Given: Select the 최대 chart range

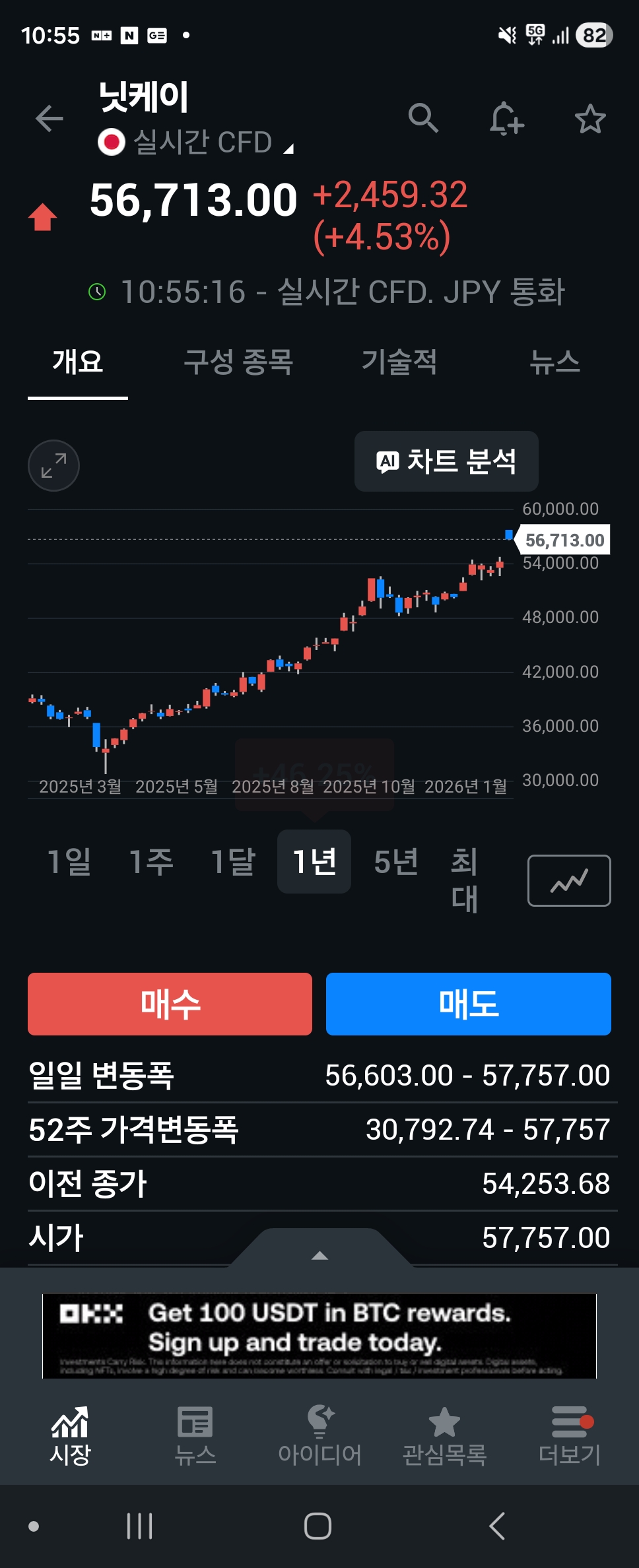Looking at the screenshot, I should click(x=465, y=880).
